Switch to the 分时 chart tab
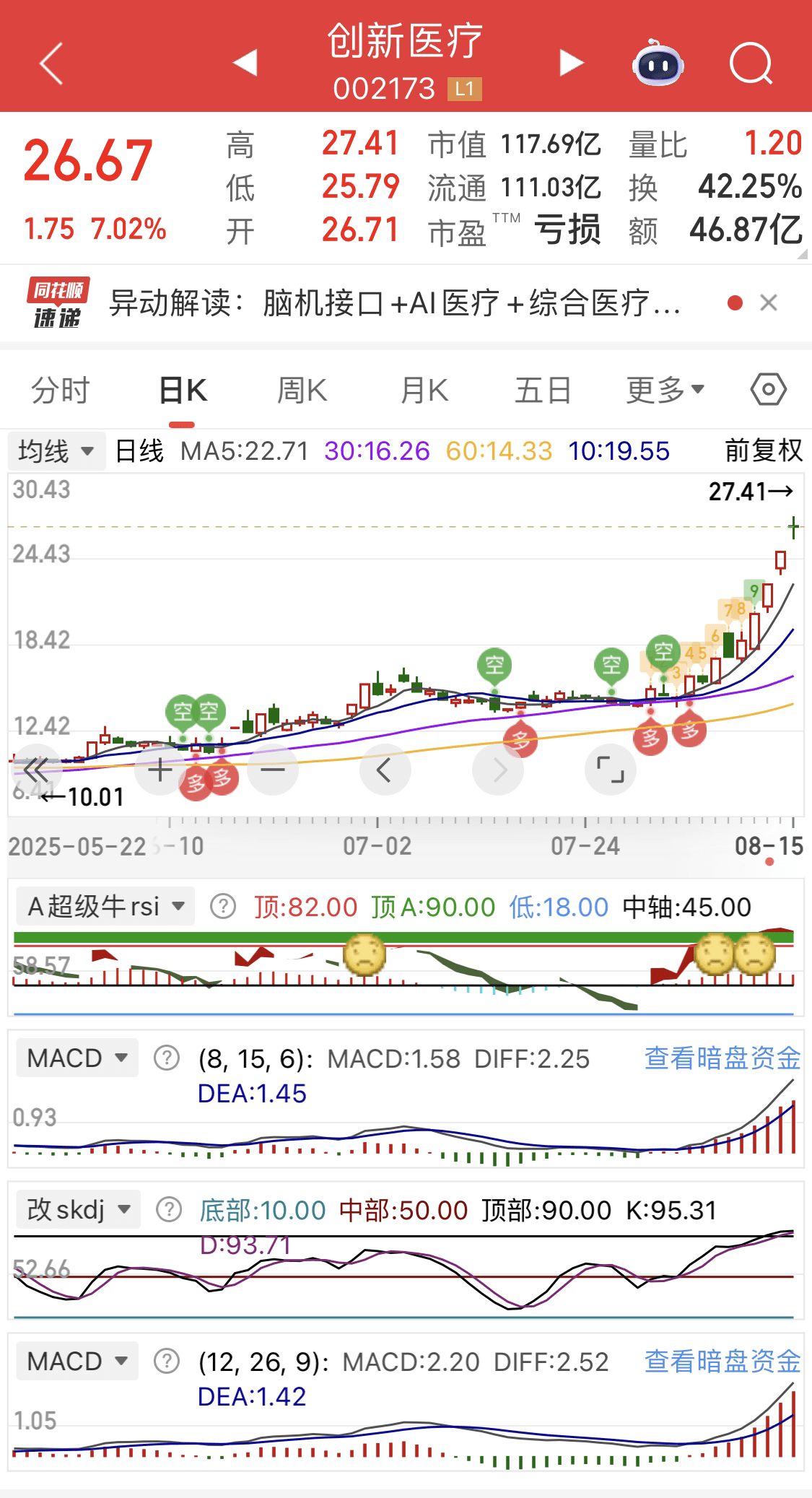812x1498 pixels. tap(60, 391)
